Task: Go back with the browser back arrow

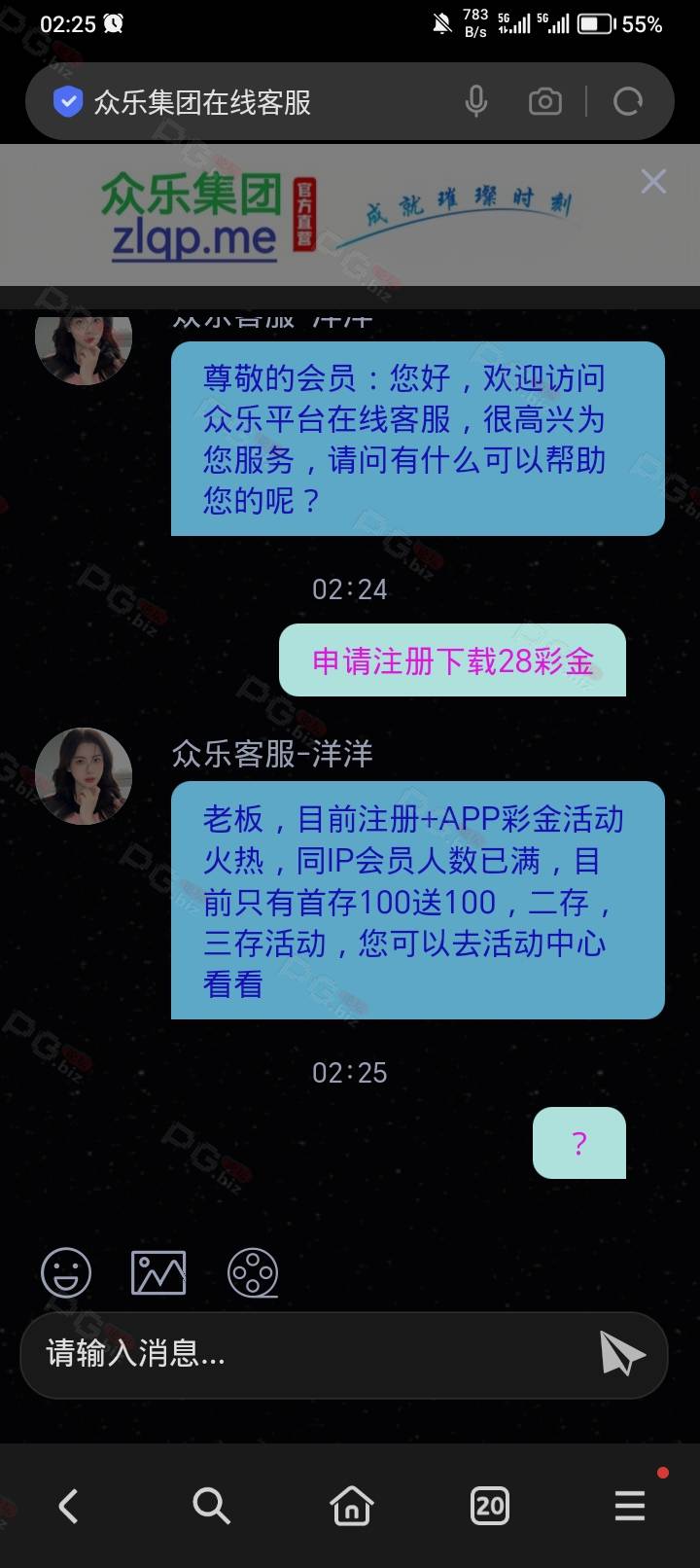Action: [68, 1506]
